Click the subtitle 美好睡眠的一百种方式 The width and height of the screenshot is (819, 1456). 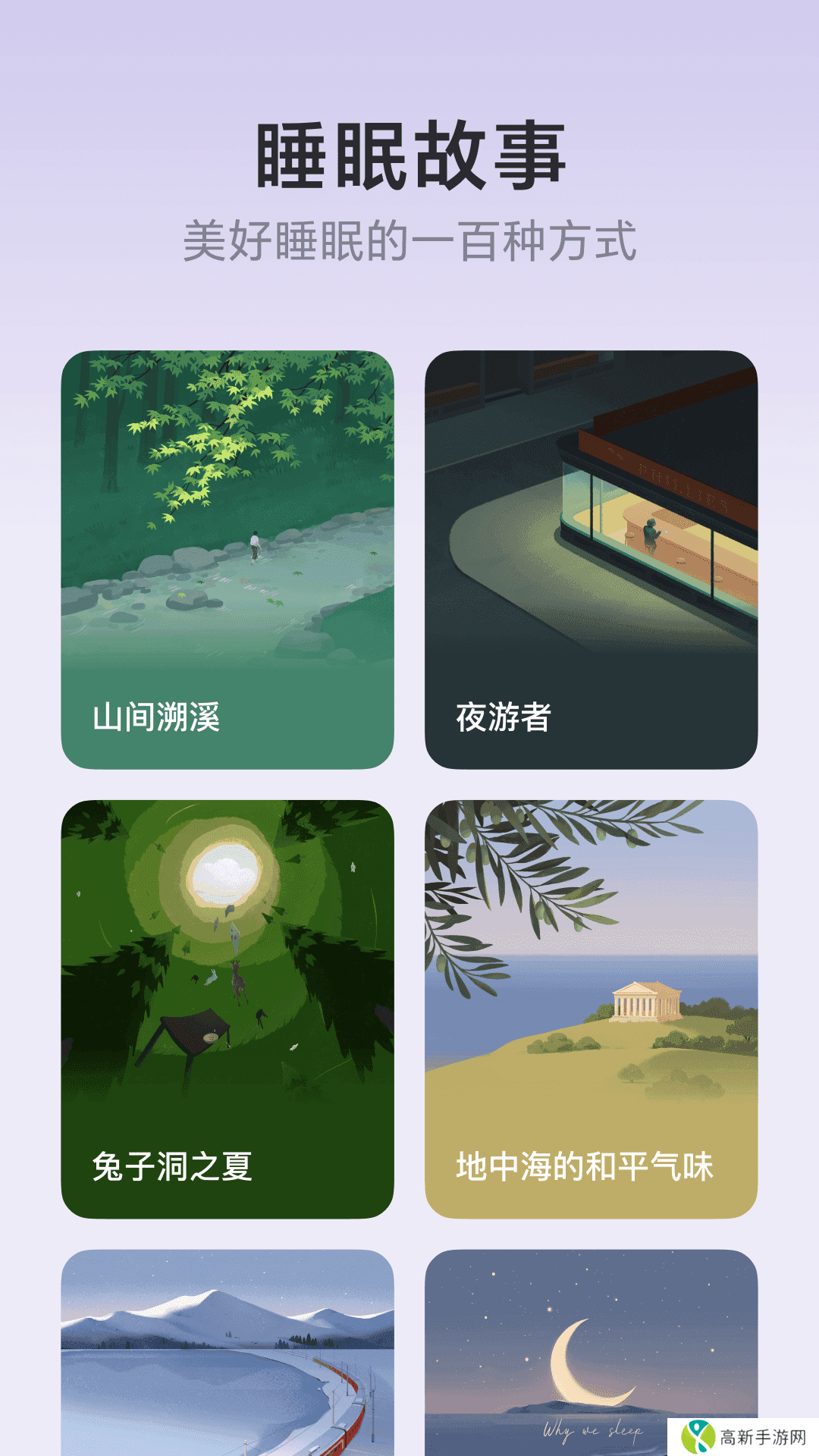(409, 239)
